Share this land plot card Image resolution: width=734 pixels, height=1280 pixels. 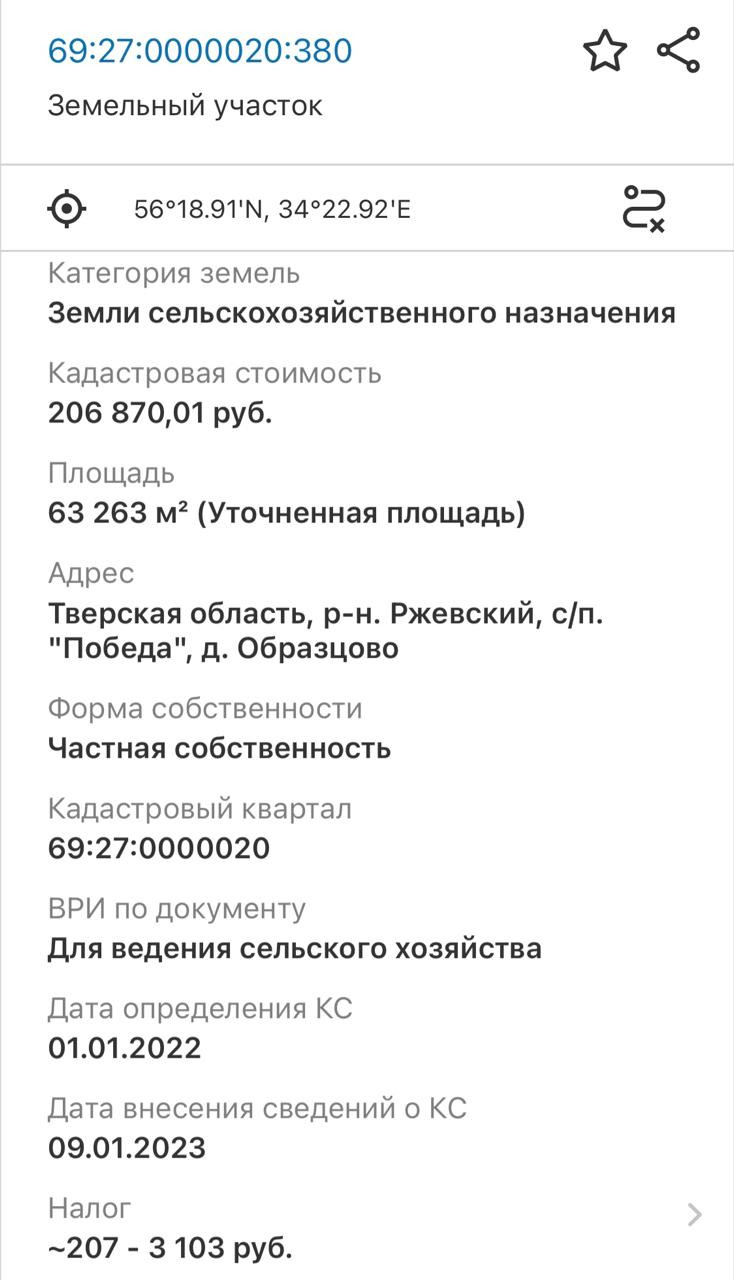[679, 50]
